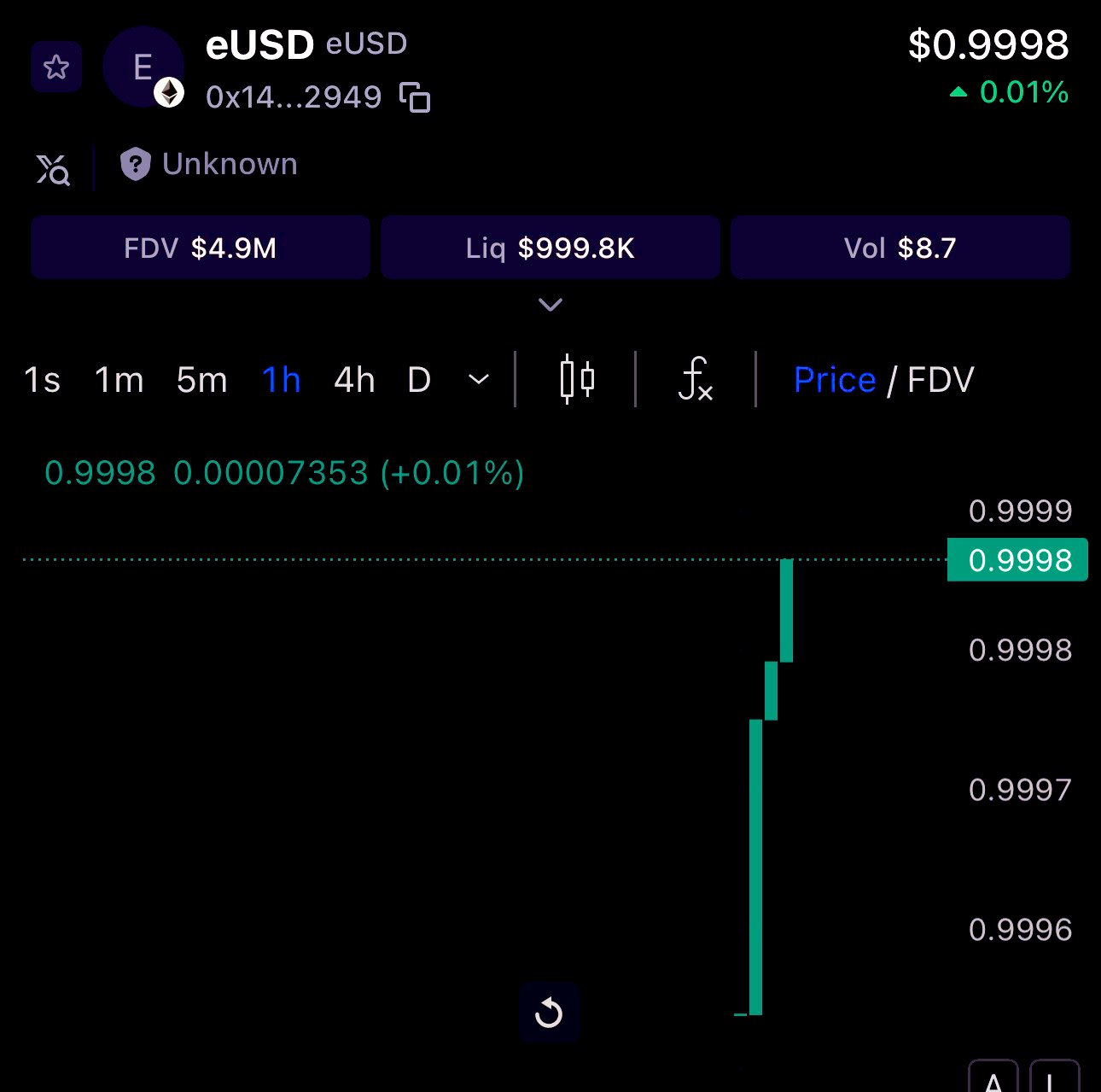Screen dimensions: 1101x1092
Task: Choose the 5m chart interval
Action: click(201, 380)
